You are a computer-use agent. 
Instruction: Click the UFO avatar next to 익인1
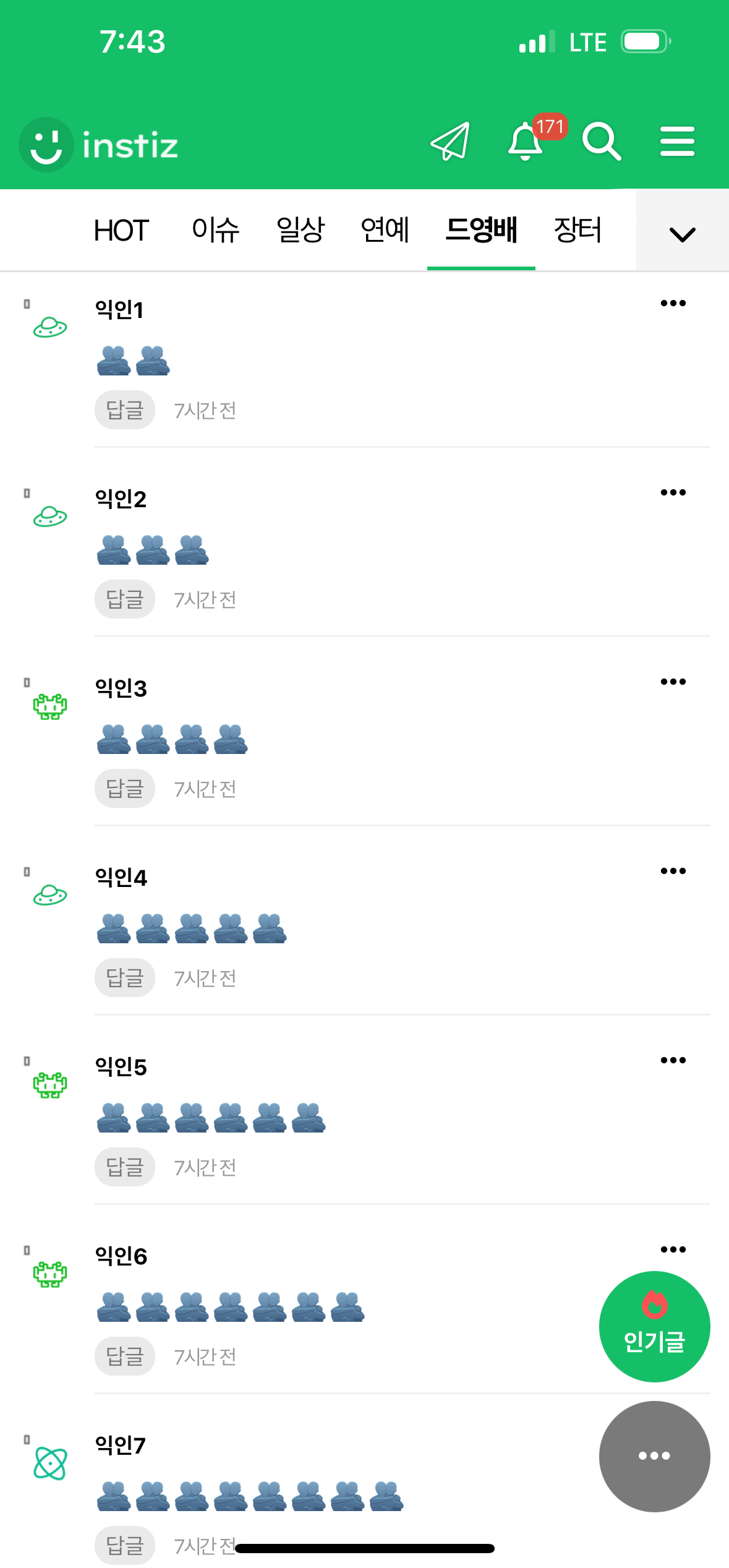coord(51,326)
